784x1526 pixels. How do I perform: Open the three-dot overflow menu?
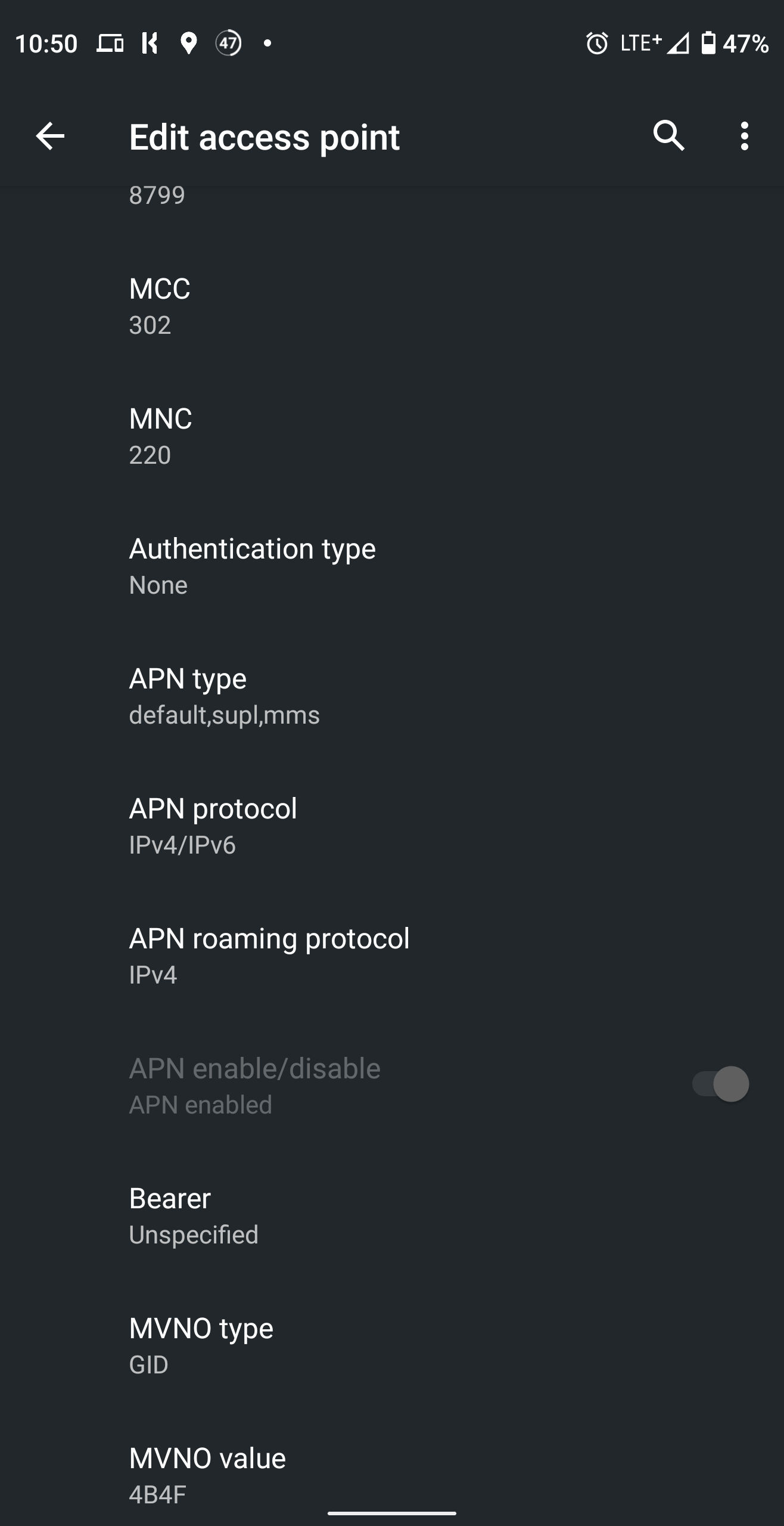pyautogui.click(x=744, y=137)
